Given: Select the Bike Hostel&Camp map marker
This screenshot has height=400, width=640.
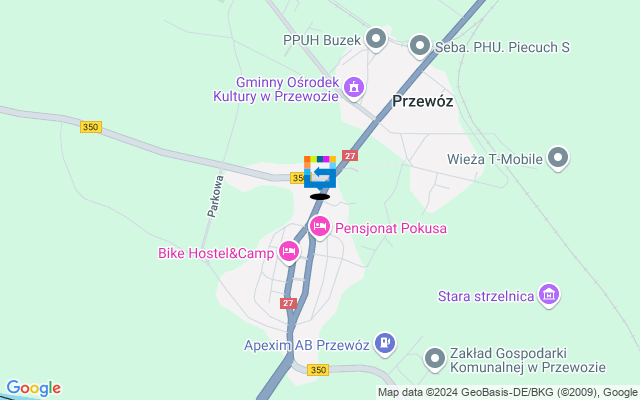Looking at the screenshot, I should 289,252.
